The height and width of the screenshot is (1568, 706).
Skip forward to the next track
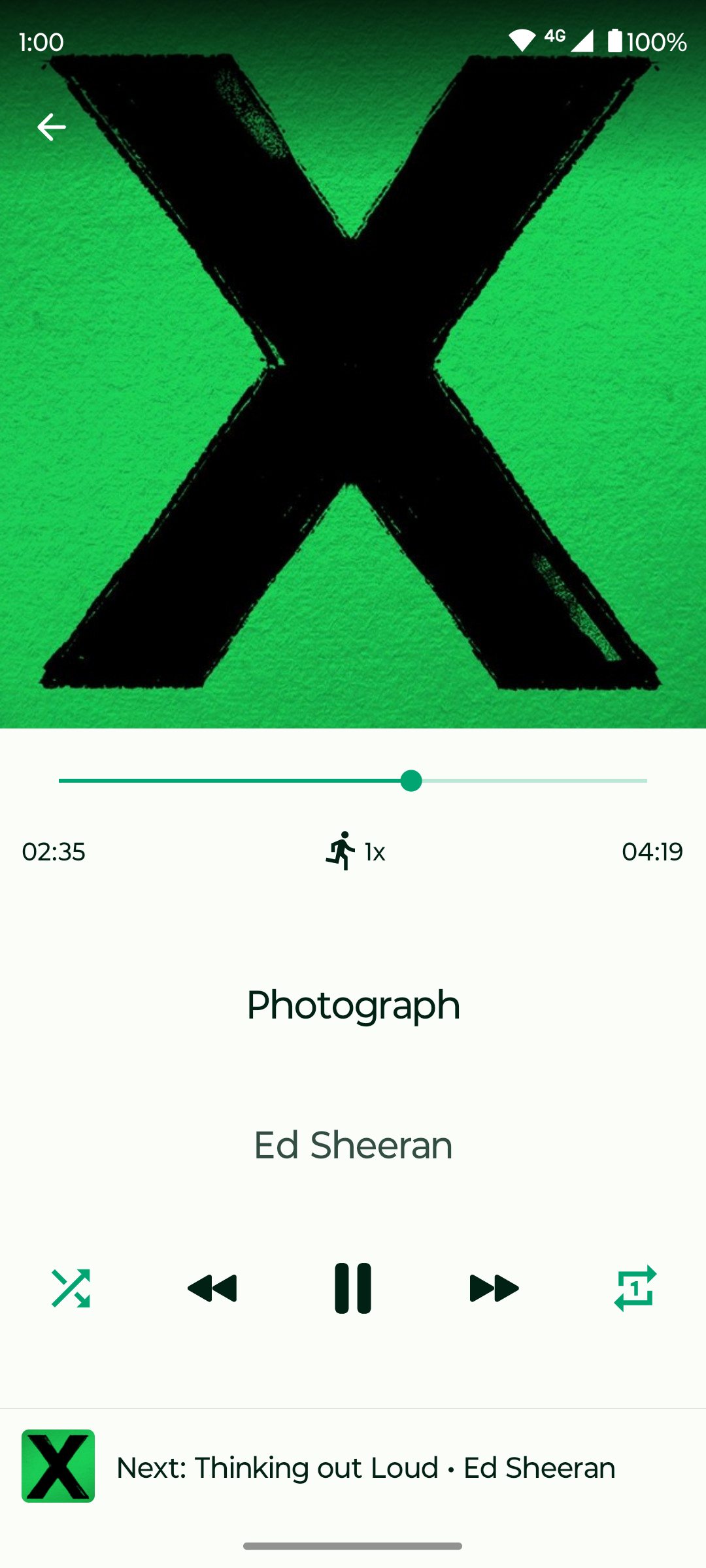[x=494, y=1286]
